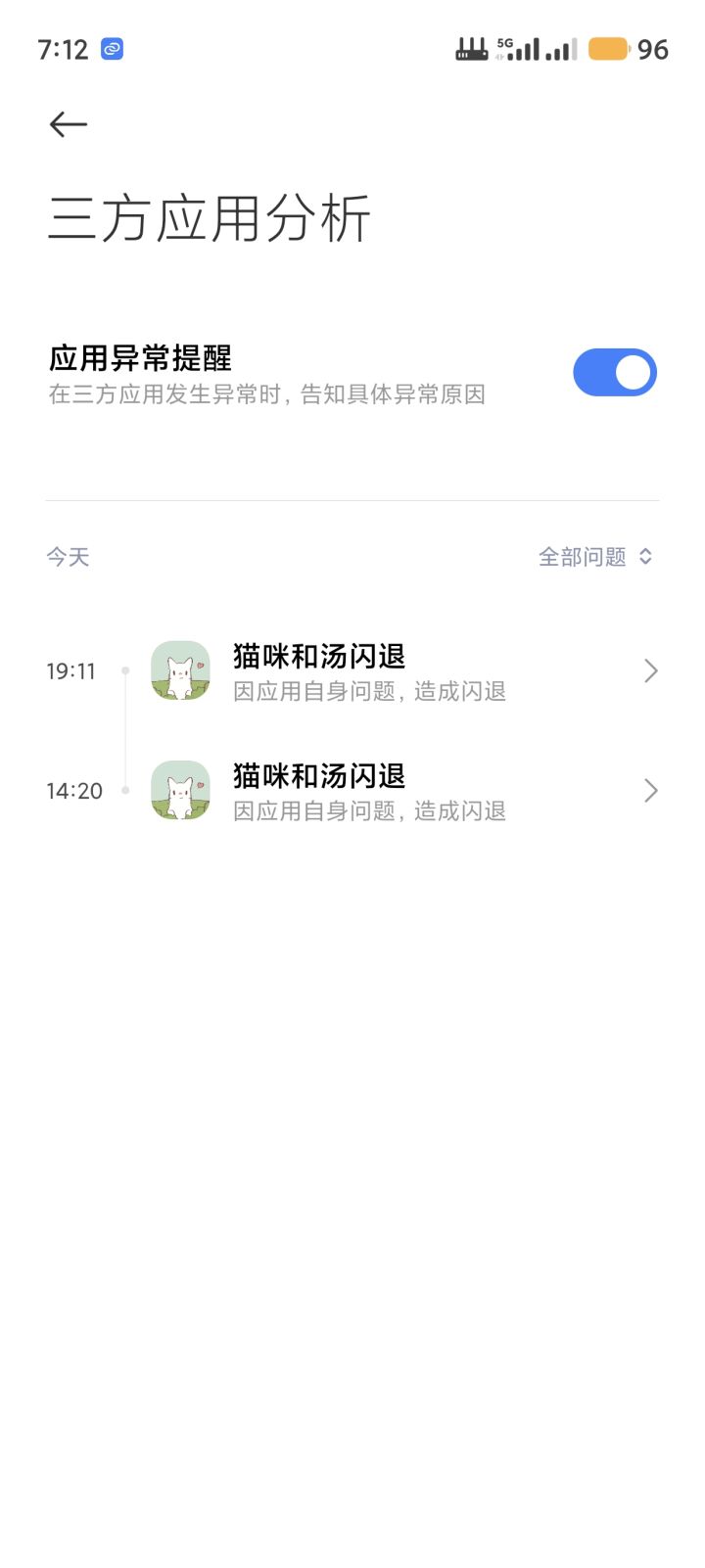The height and width of the screenshot is (1568, 705).
Task: Open the 14:20 猫咪和汤闪退 record
Action: pos(392,791)
